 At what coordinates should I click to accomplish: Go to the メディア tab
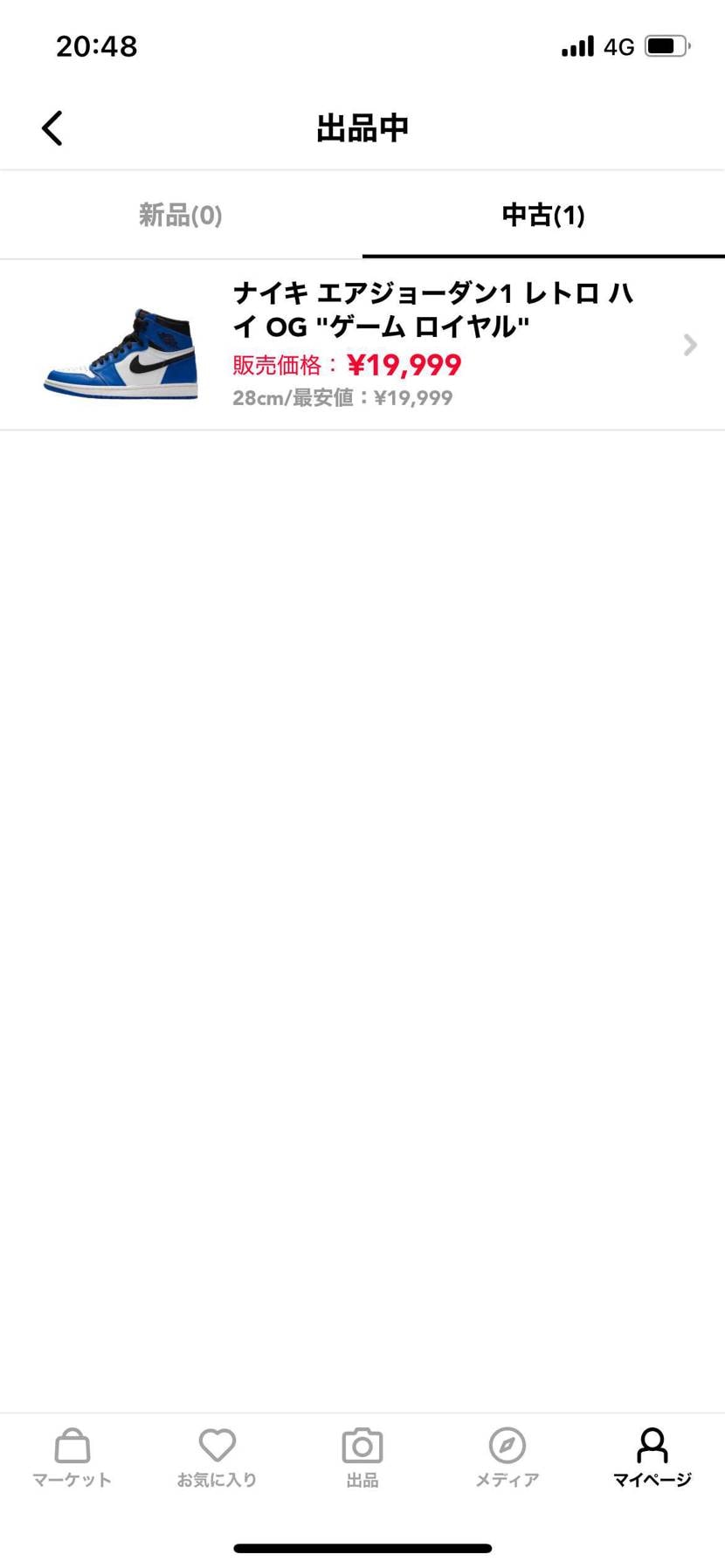point(507,1458)
